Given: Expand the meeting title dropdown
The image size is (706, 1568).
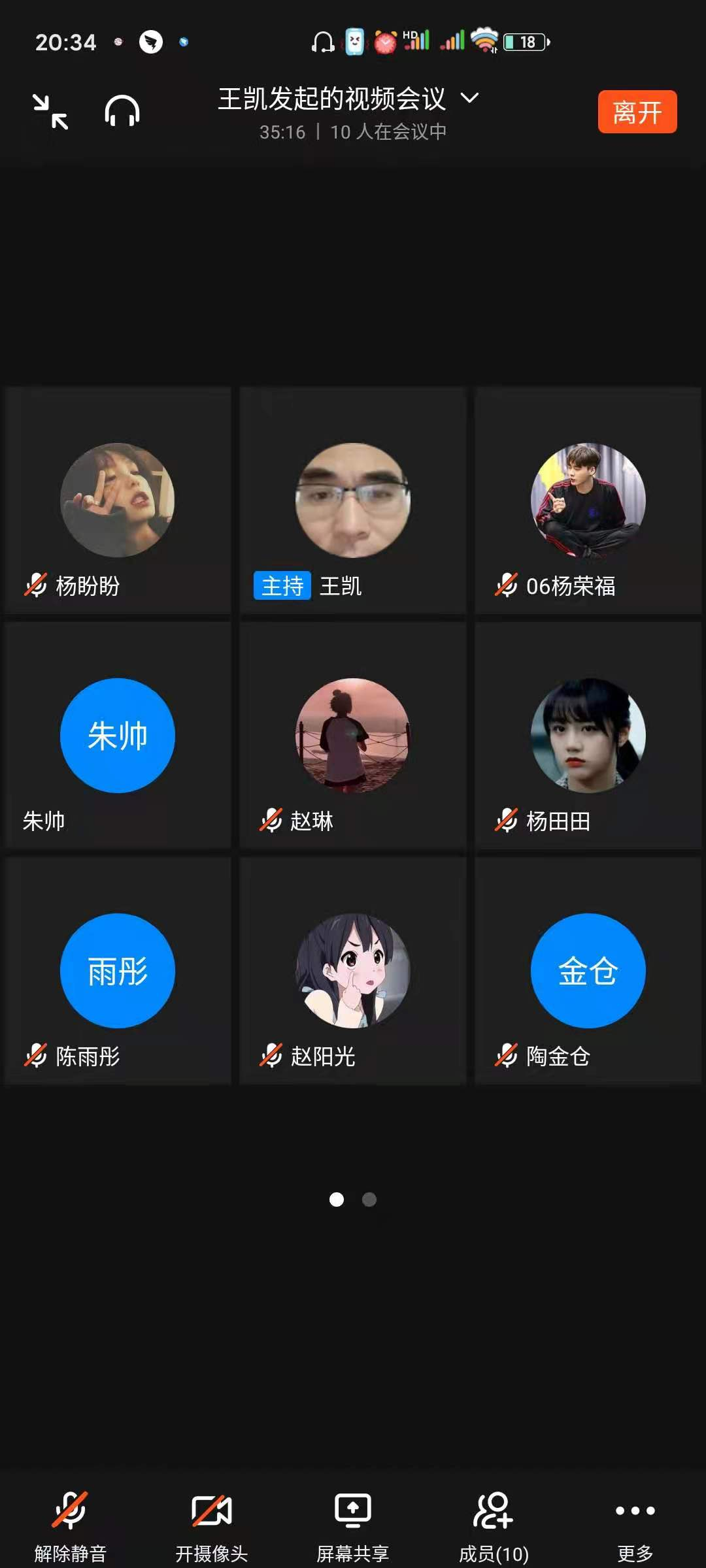Looking at the screenshot, I should coord(469,99).
